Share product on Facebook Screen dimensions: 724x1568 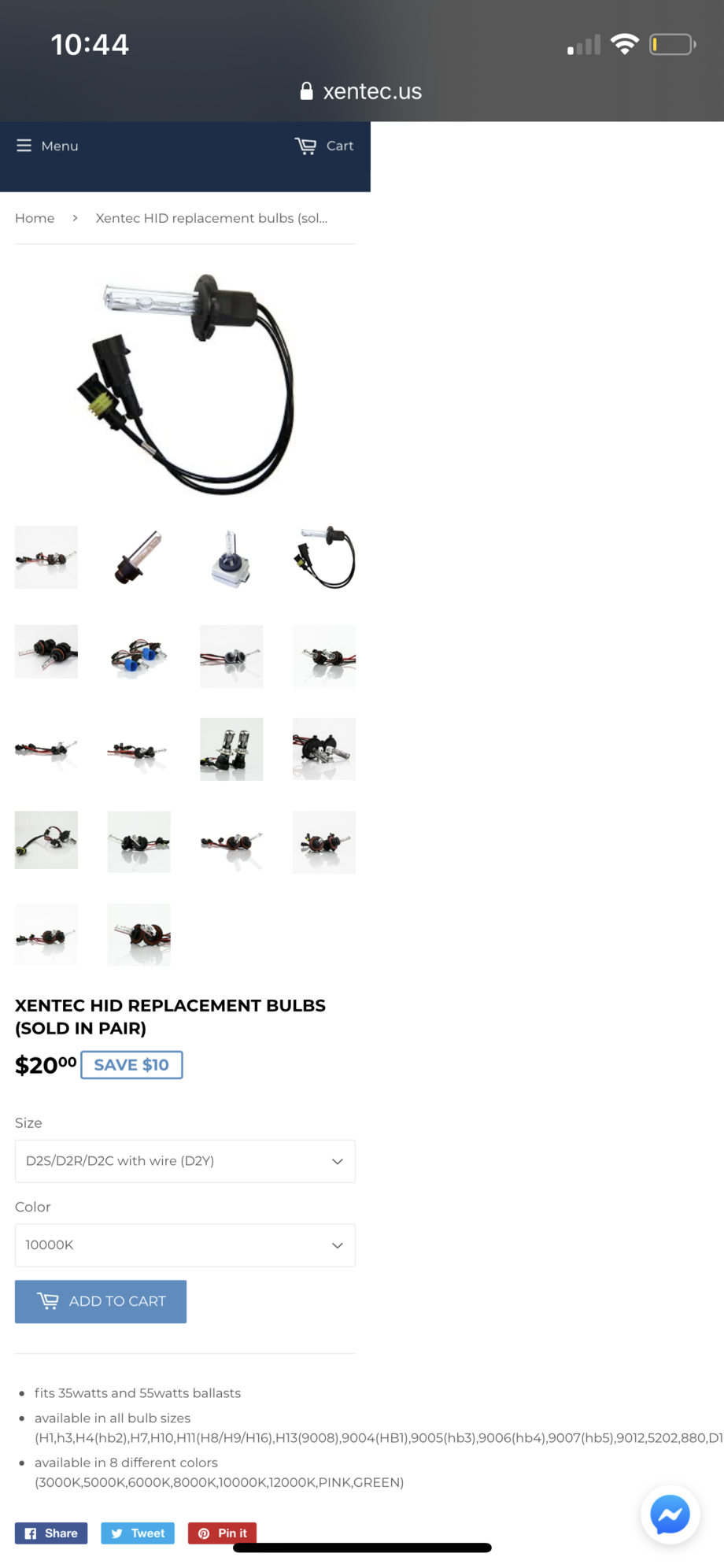point(51,1533)
